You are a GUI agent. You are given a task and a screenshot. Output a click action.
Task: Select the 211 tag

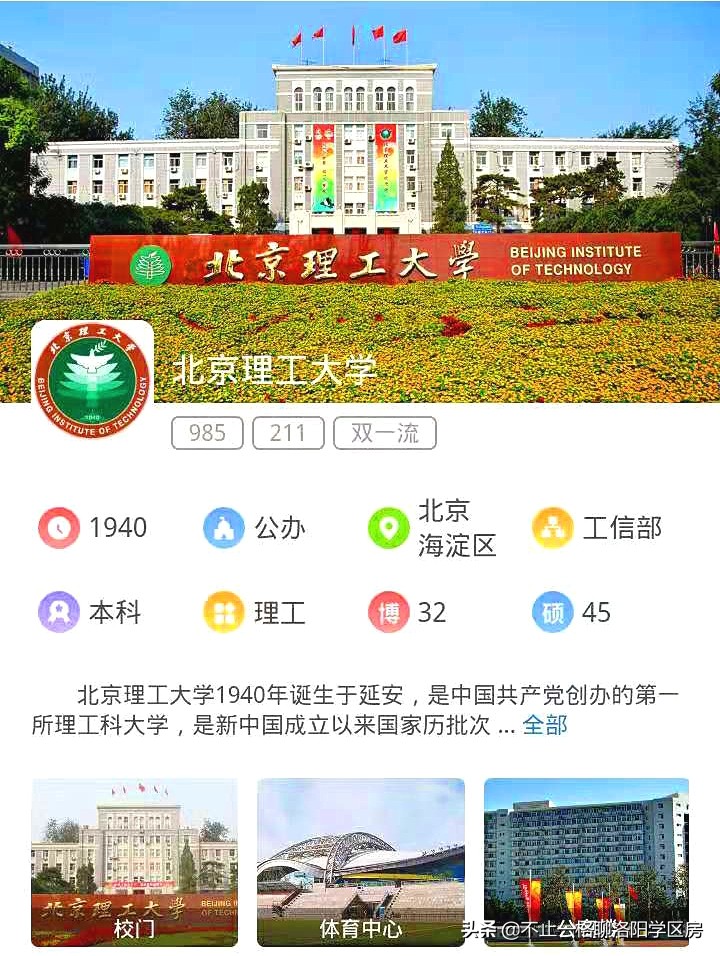[288, 433]
